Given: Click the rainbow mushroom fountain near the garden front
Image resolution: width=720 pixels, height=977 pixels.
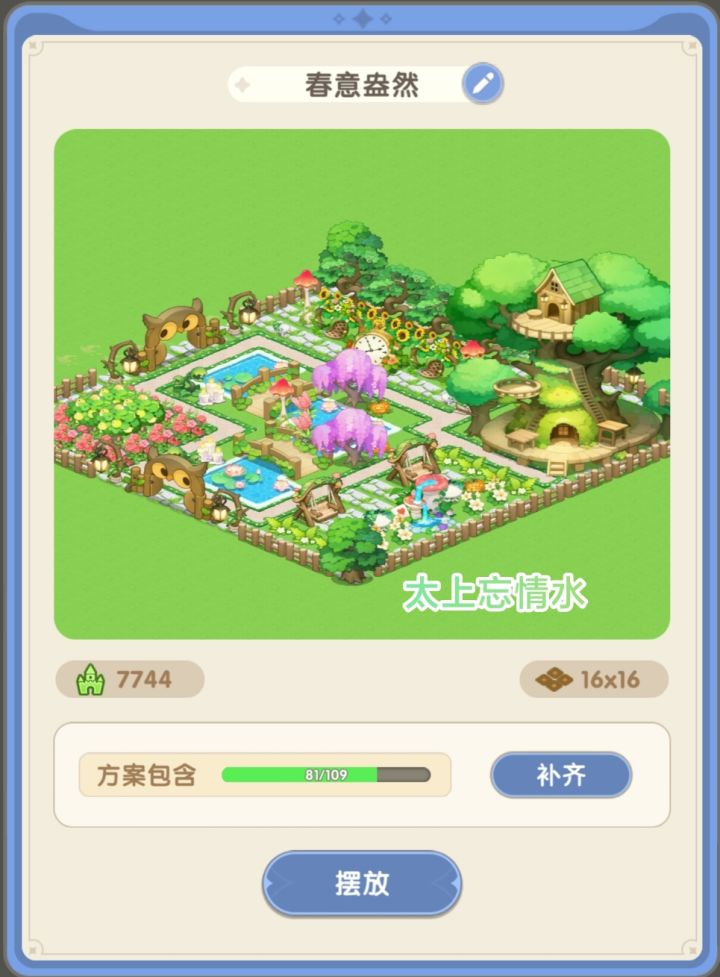Looking at the screenshot, I should coord(425,492).
